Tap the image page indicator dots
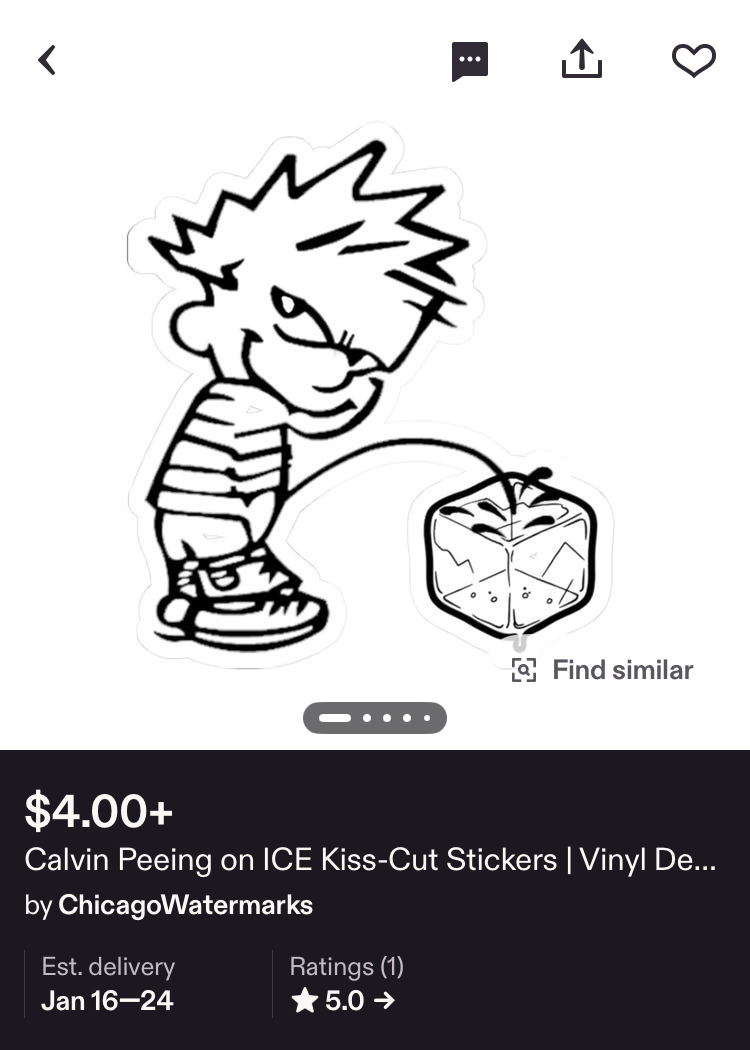The height and width of the screenshot is (1050, 750). (x=375, y=718)
